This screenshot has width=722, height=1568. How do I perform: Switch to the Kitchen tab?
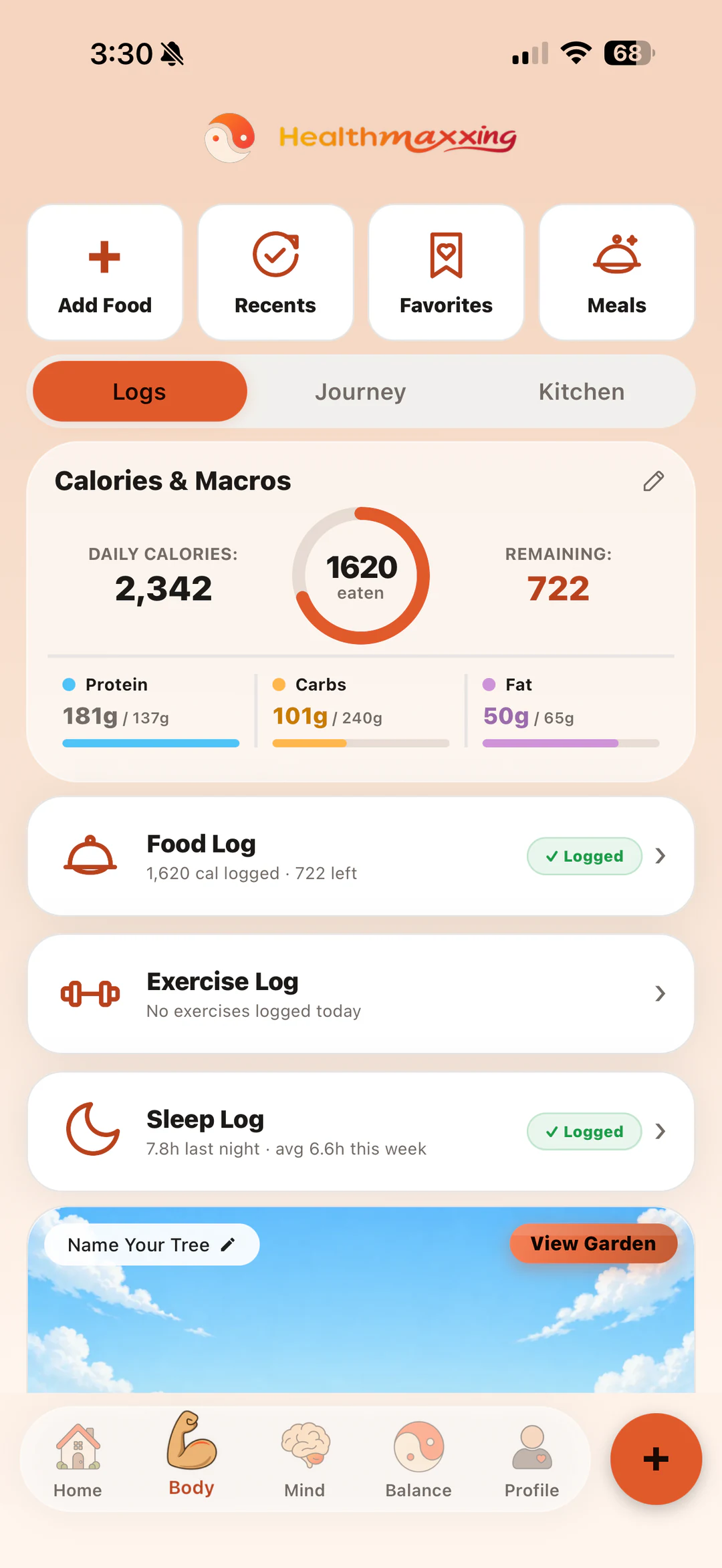point(582,391)
